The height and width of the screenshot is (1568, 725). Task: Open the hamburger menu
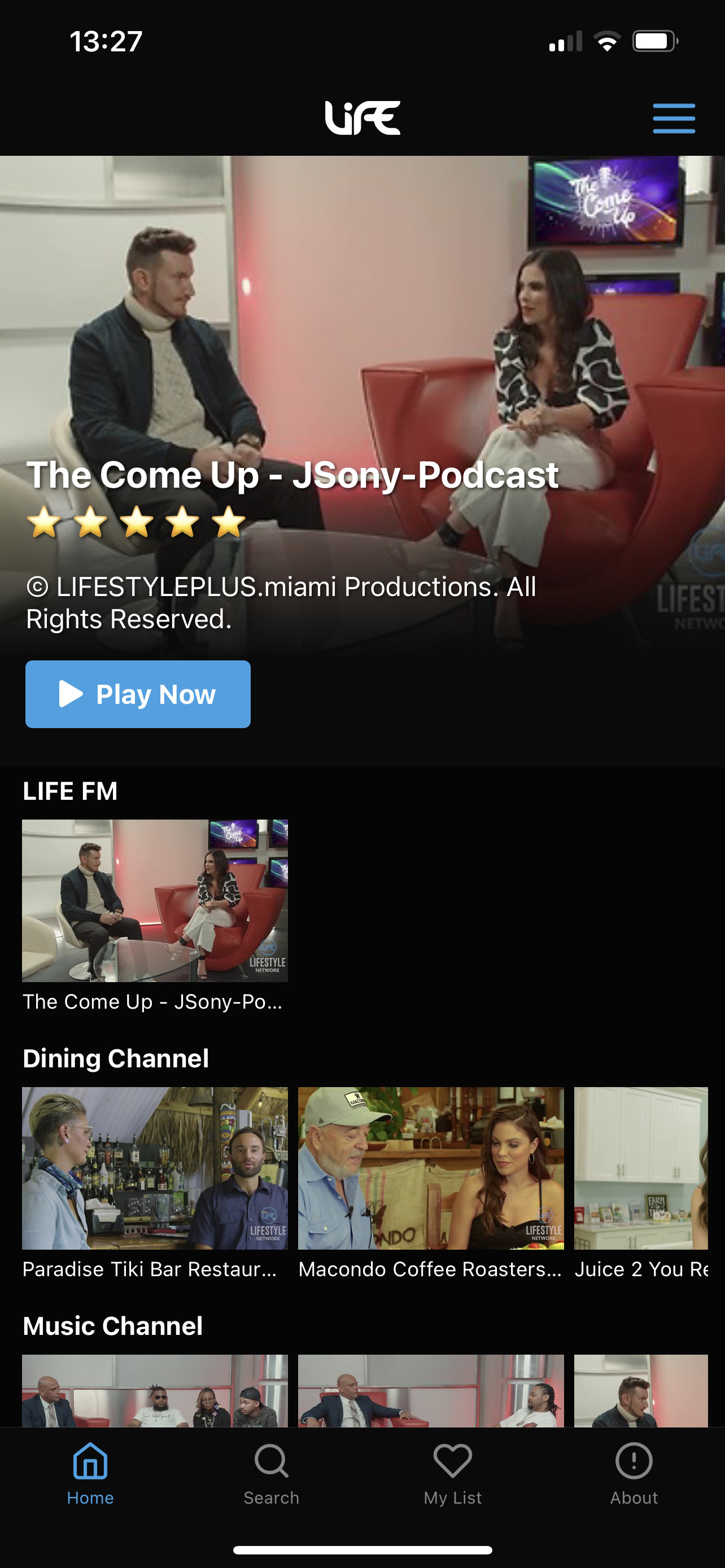674,118
